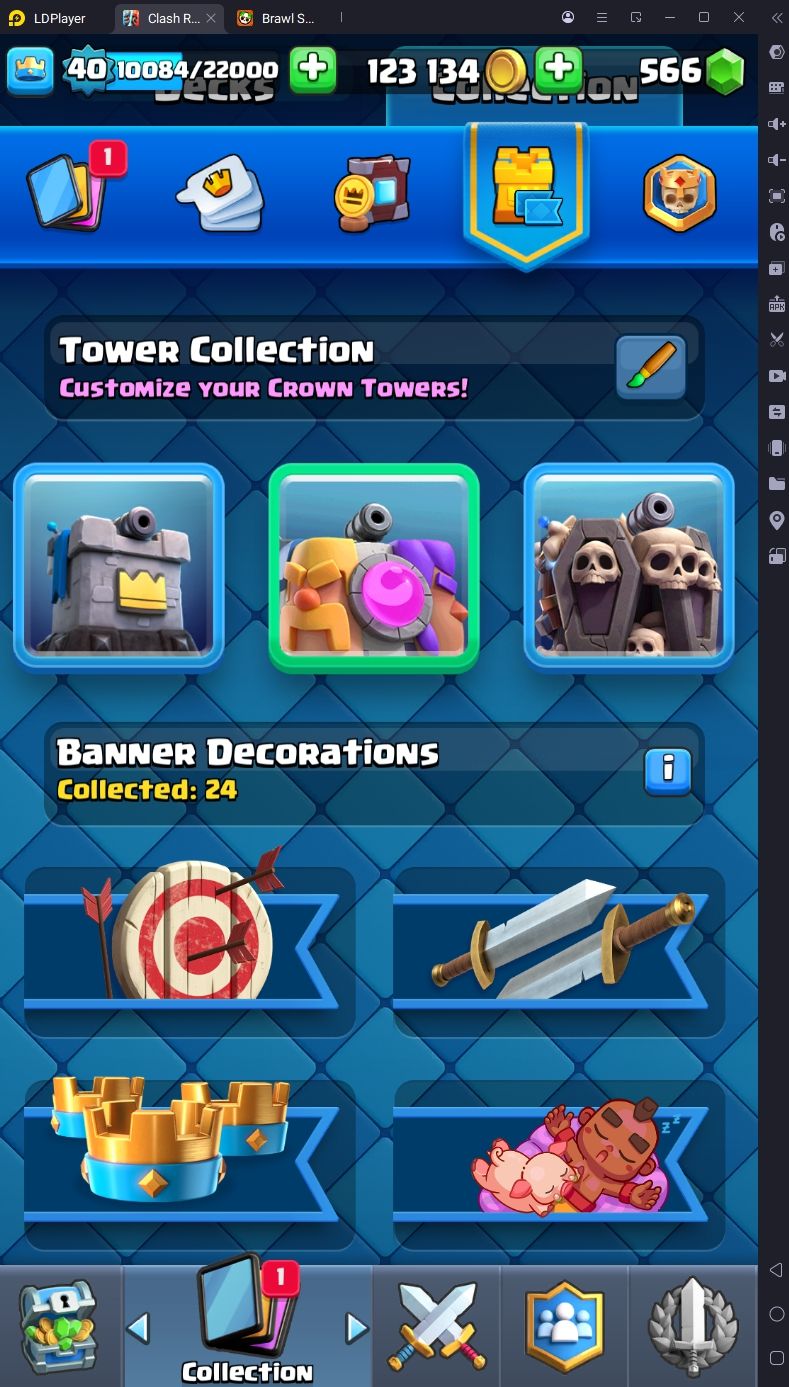The width and height of the screenshot is (789, 1387).
Task: Go to the battle swords tab
Action: click(437, 1326)
